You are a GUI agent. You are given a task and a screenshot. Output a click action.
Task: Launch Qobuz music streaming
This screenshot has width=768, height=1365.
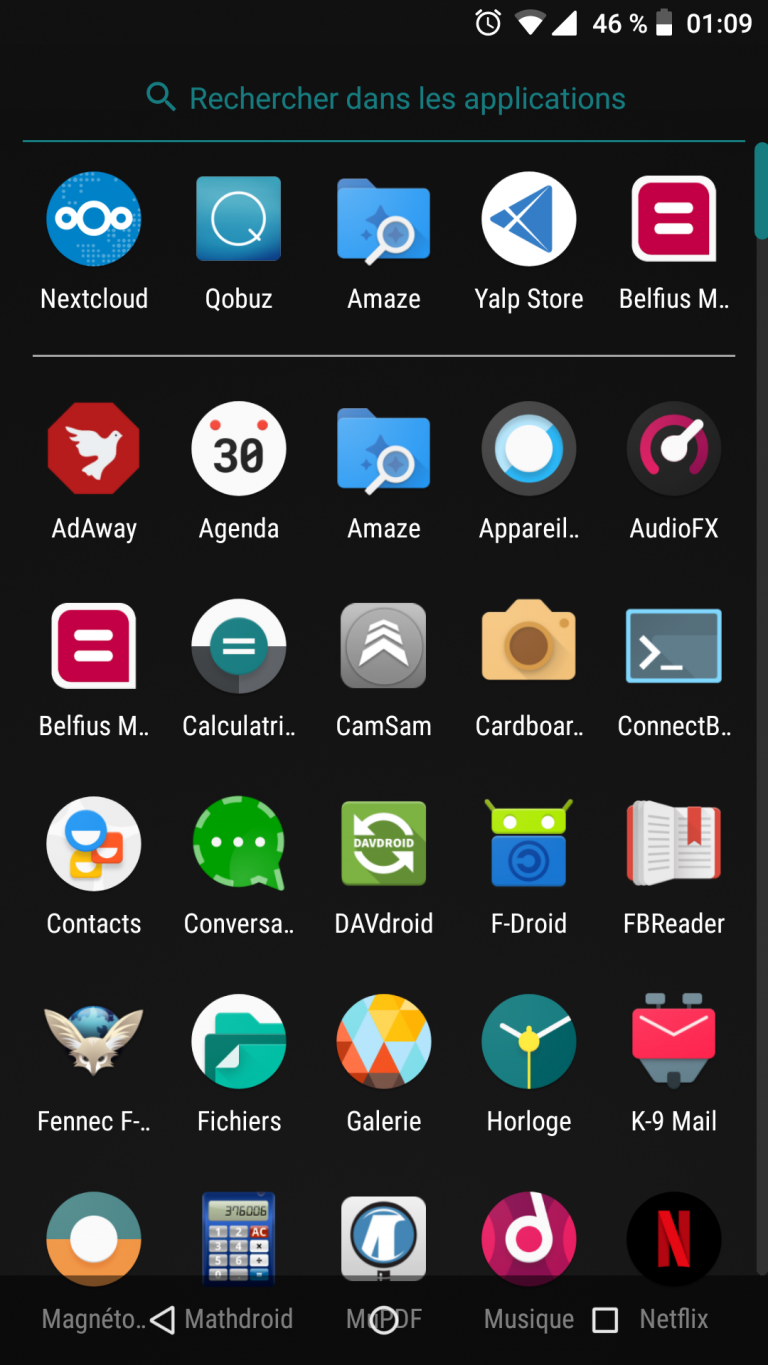point(238,218)
